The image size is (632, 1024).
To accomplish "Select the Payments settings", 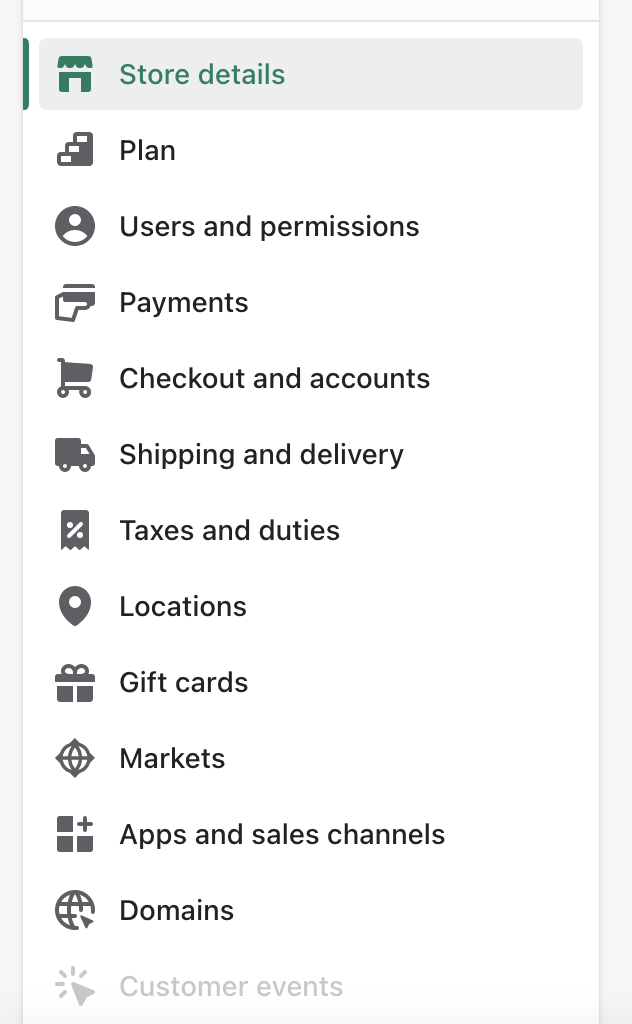I will pyautogui.click(x=311, y=302).
